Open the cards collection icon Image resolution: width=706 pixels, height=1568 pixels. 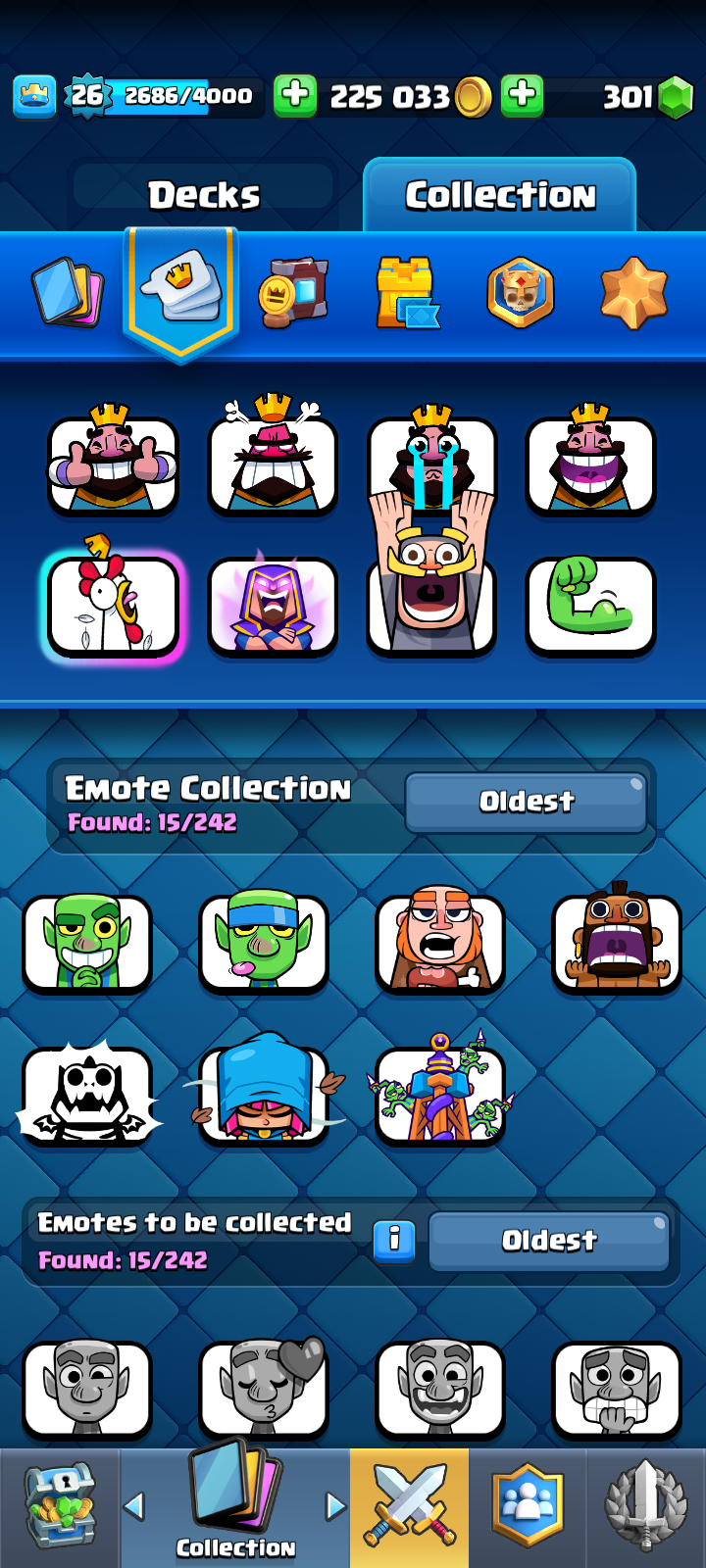point(67,292)
